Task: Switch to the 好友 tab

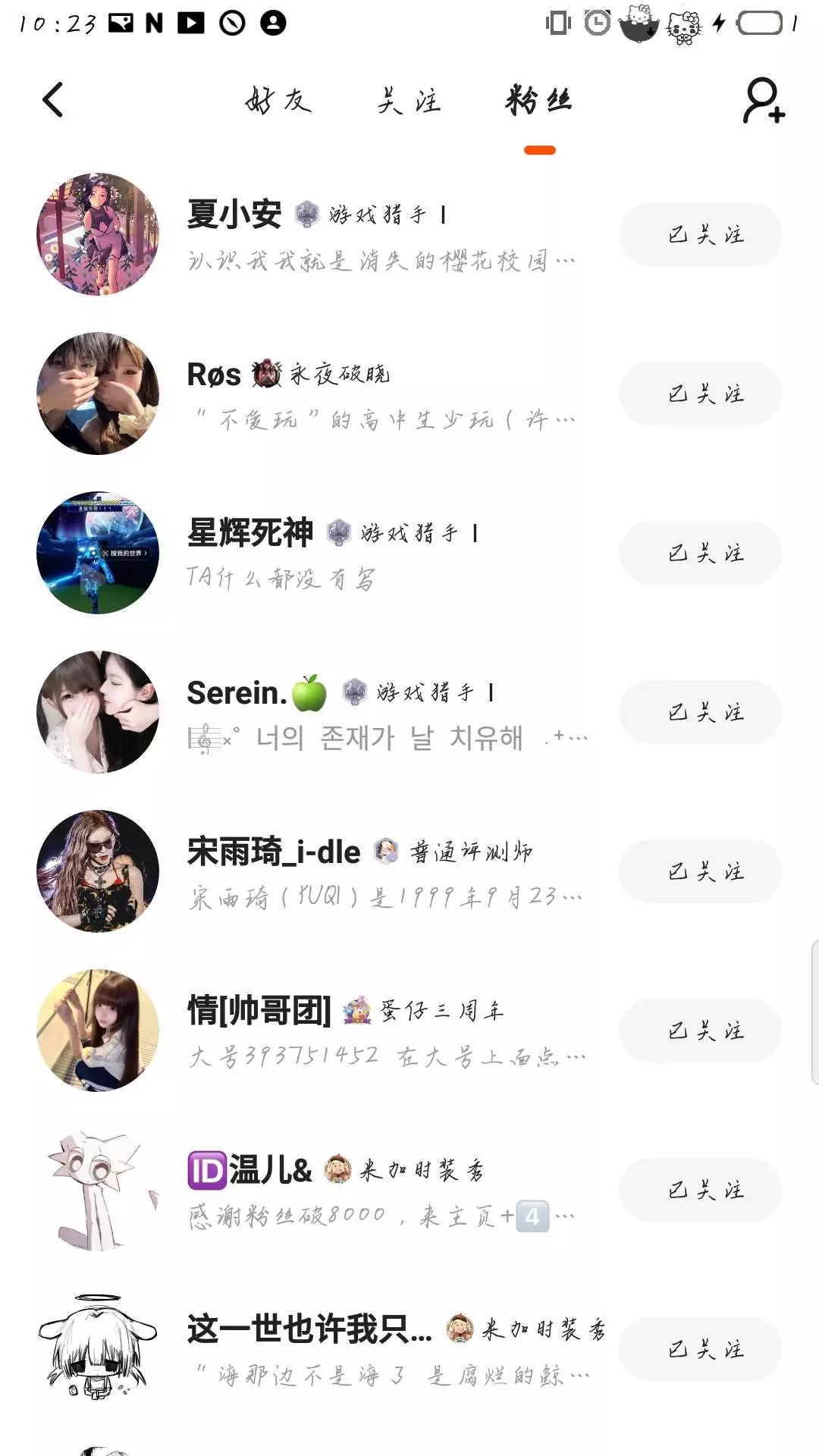Action: tap(278, 100)
